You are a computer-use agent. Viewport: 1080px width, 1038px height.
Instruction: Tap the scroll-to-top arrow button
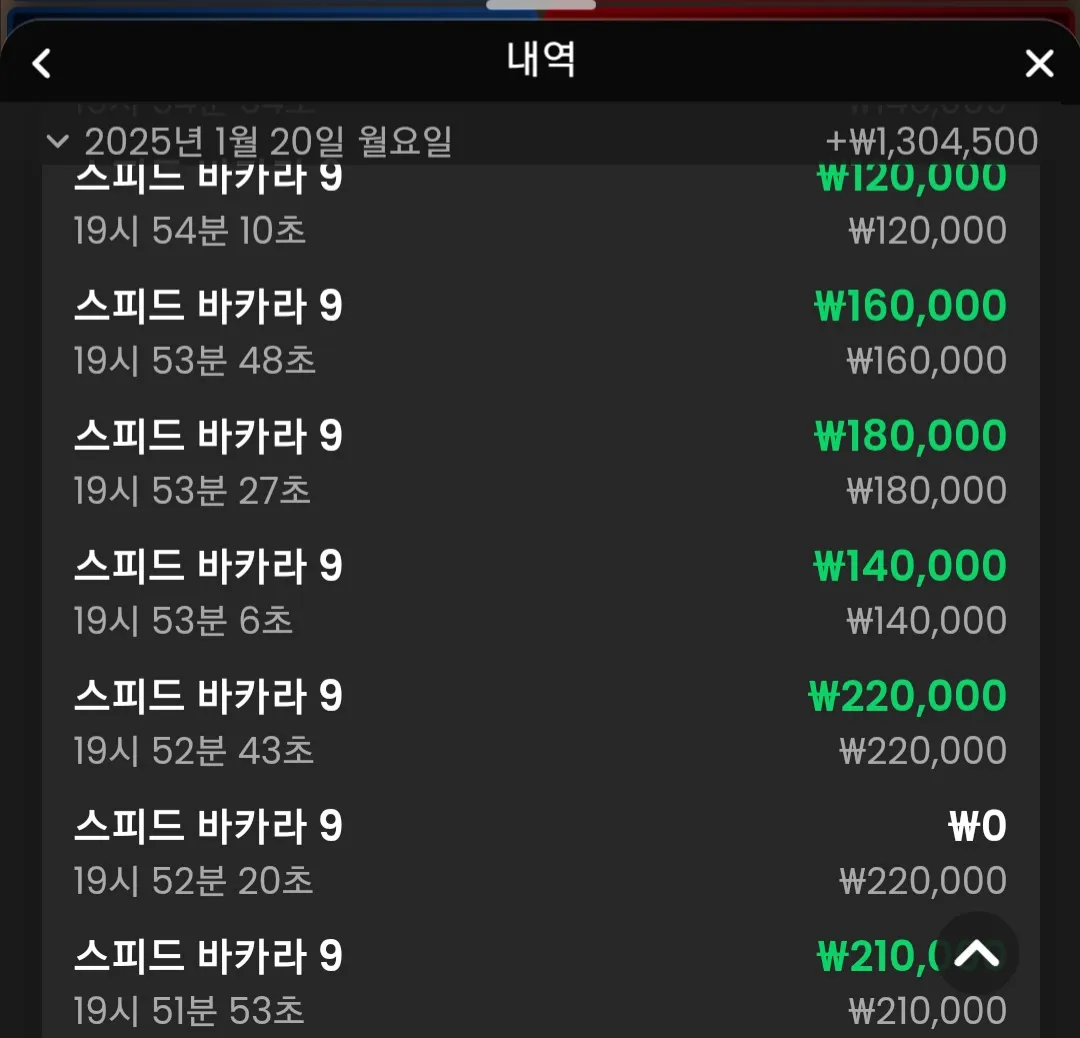(977, 954)
